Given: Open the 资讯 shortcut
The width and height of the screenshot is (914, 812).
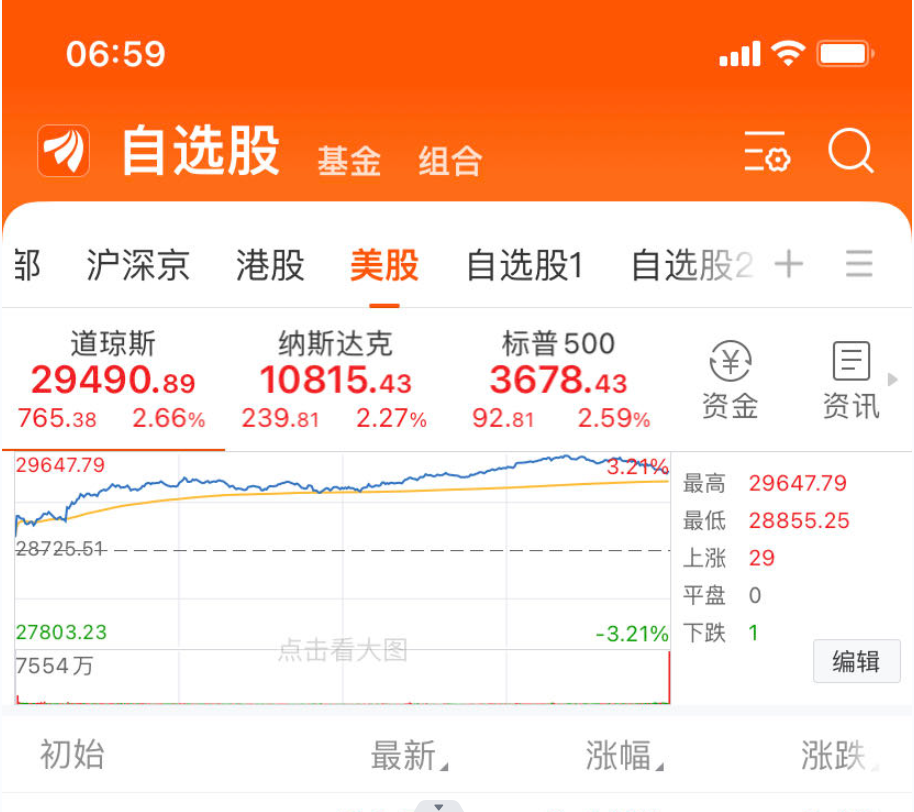Looking at the screenshot, I should 851,380.
